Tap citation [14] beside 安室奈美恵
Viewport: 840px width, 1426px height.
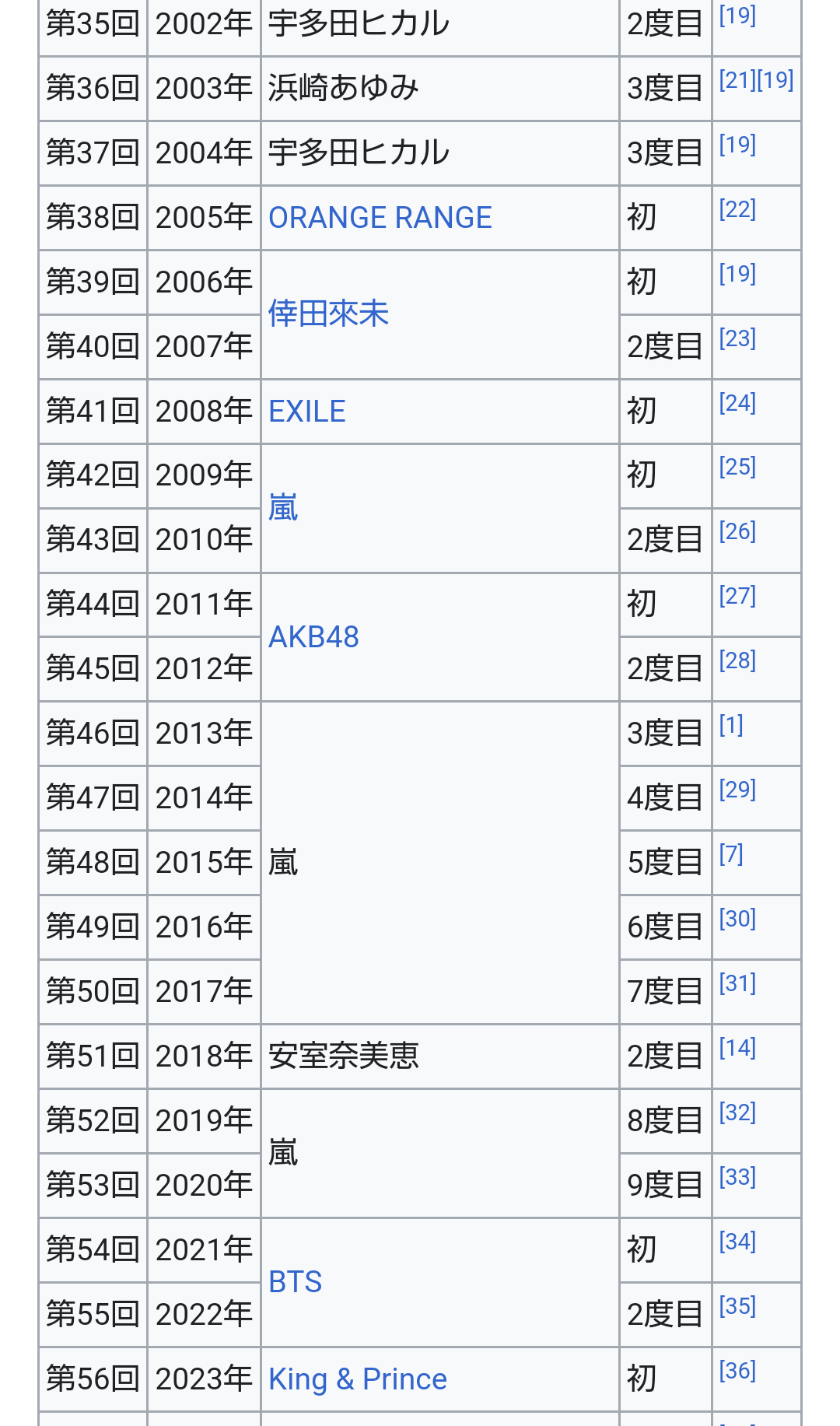[737, 1048]
